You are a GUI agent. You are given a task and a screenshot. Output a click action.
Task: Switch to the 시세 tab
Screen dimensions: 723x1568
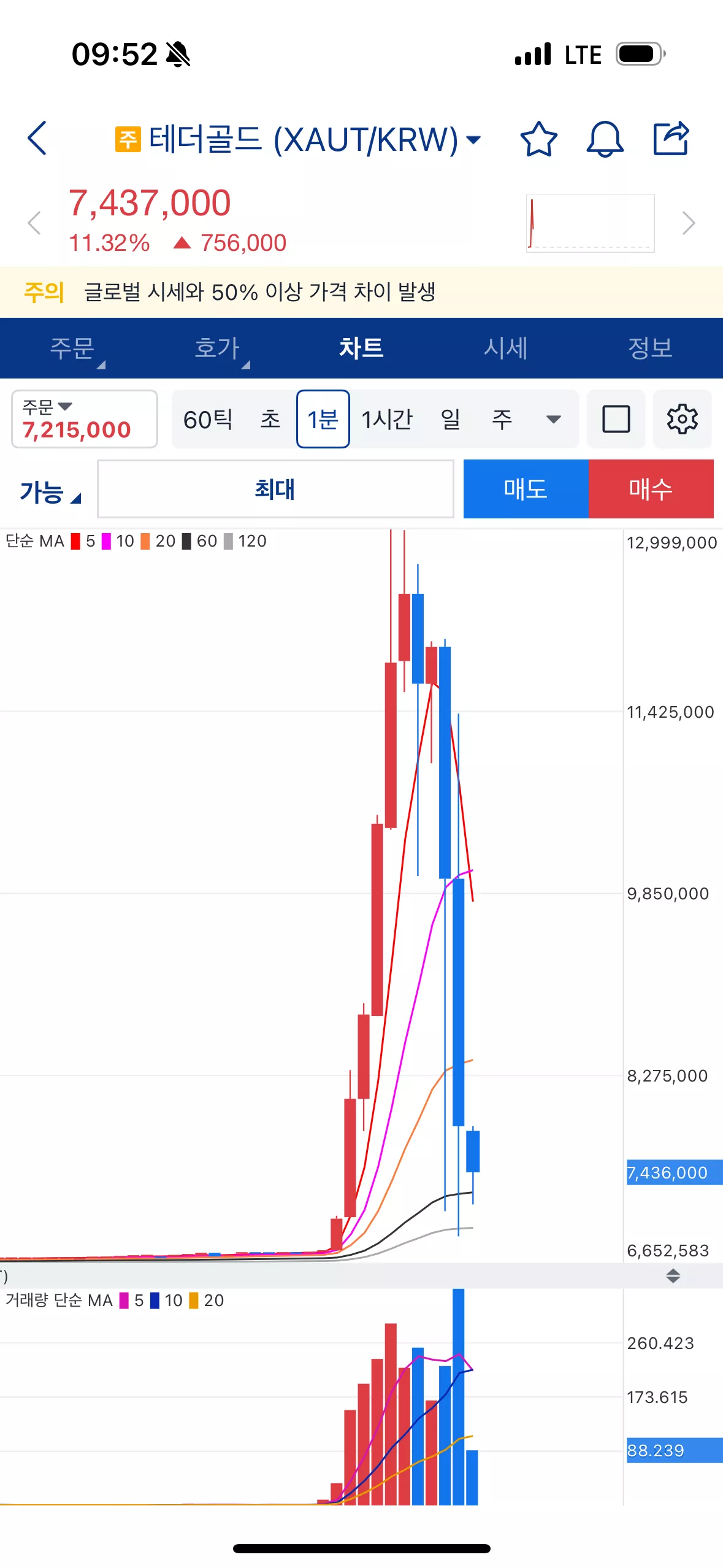point(506,348)
